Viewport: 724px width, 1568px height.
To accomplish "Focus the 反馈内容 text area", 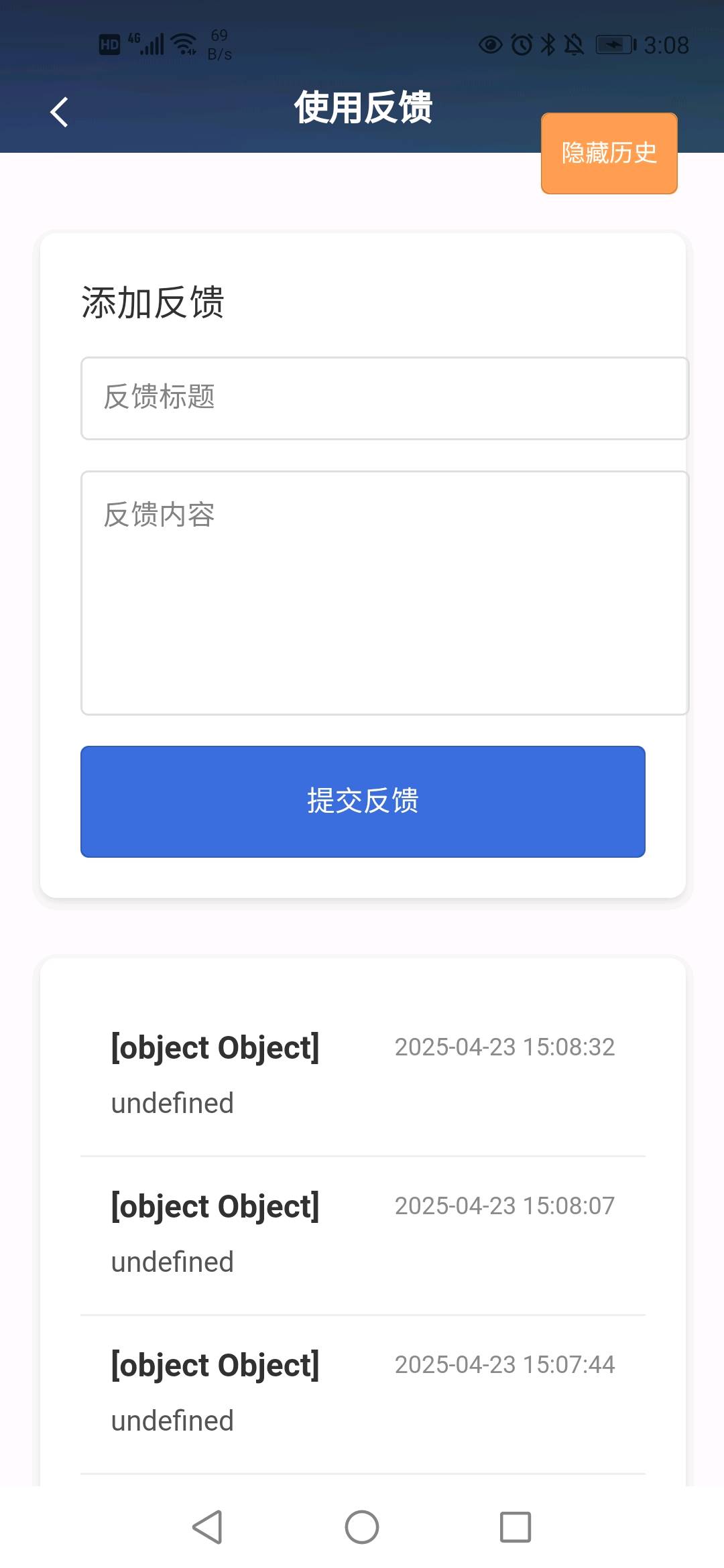I will coord(384,592).
